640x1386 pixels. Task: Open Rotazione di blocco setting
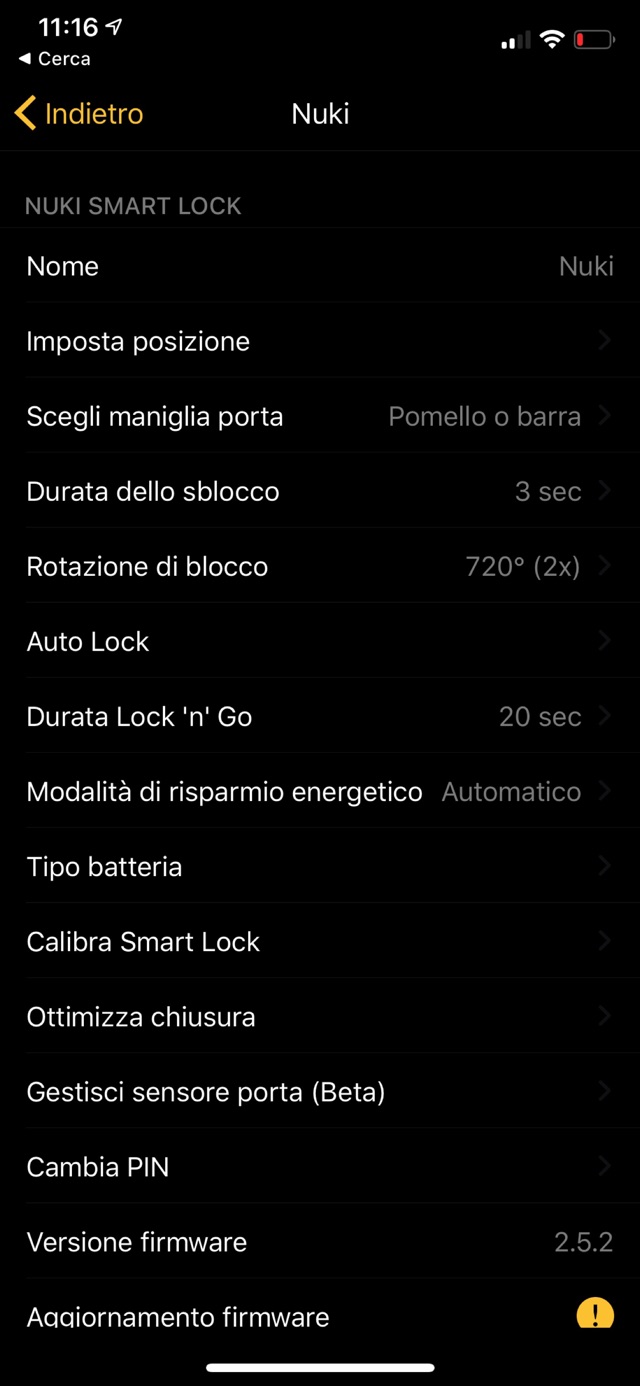coord(320,566)
